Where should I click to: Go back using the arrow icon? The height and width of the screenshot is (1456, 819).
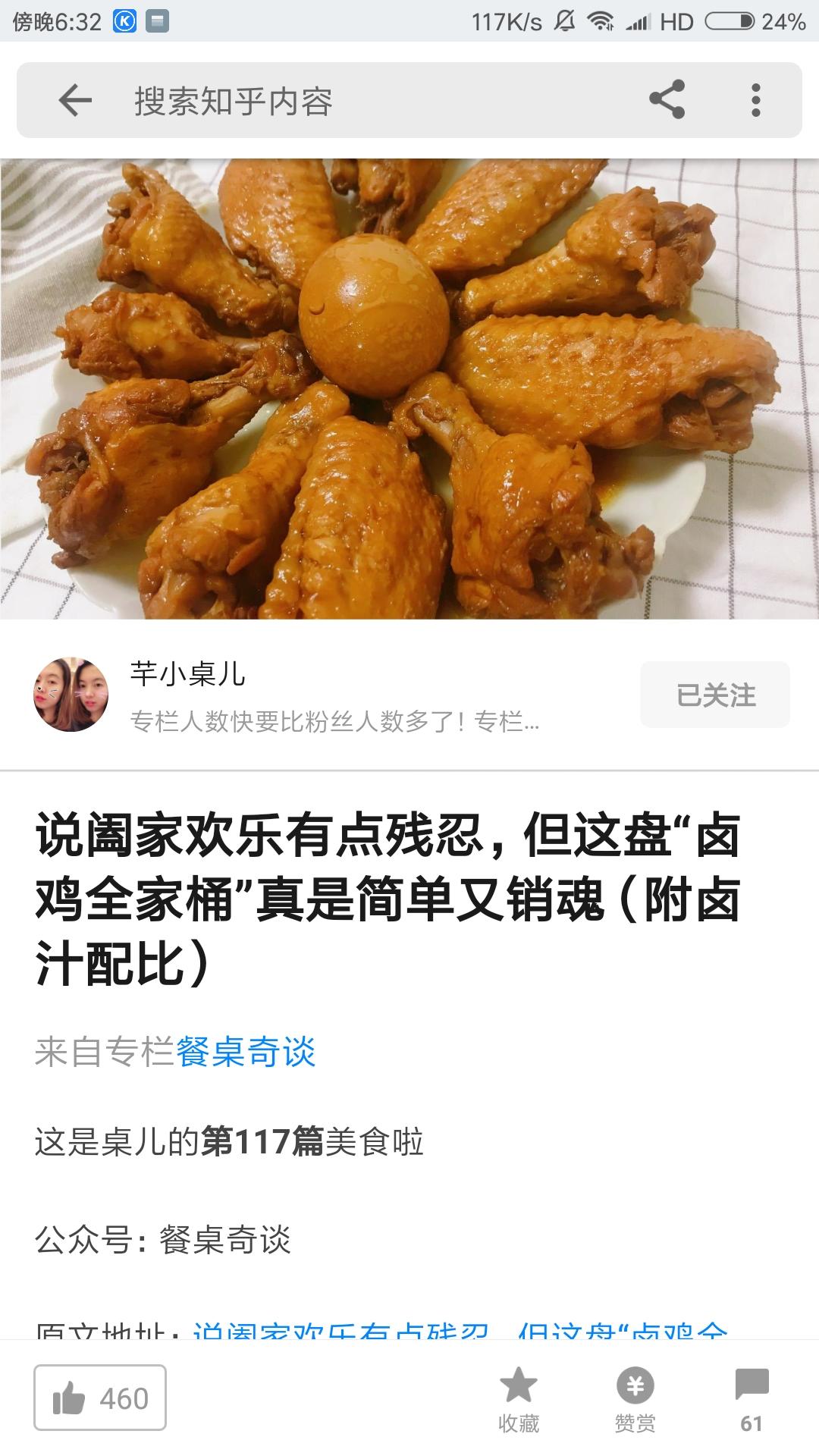(74, 100)
